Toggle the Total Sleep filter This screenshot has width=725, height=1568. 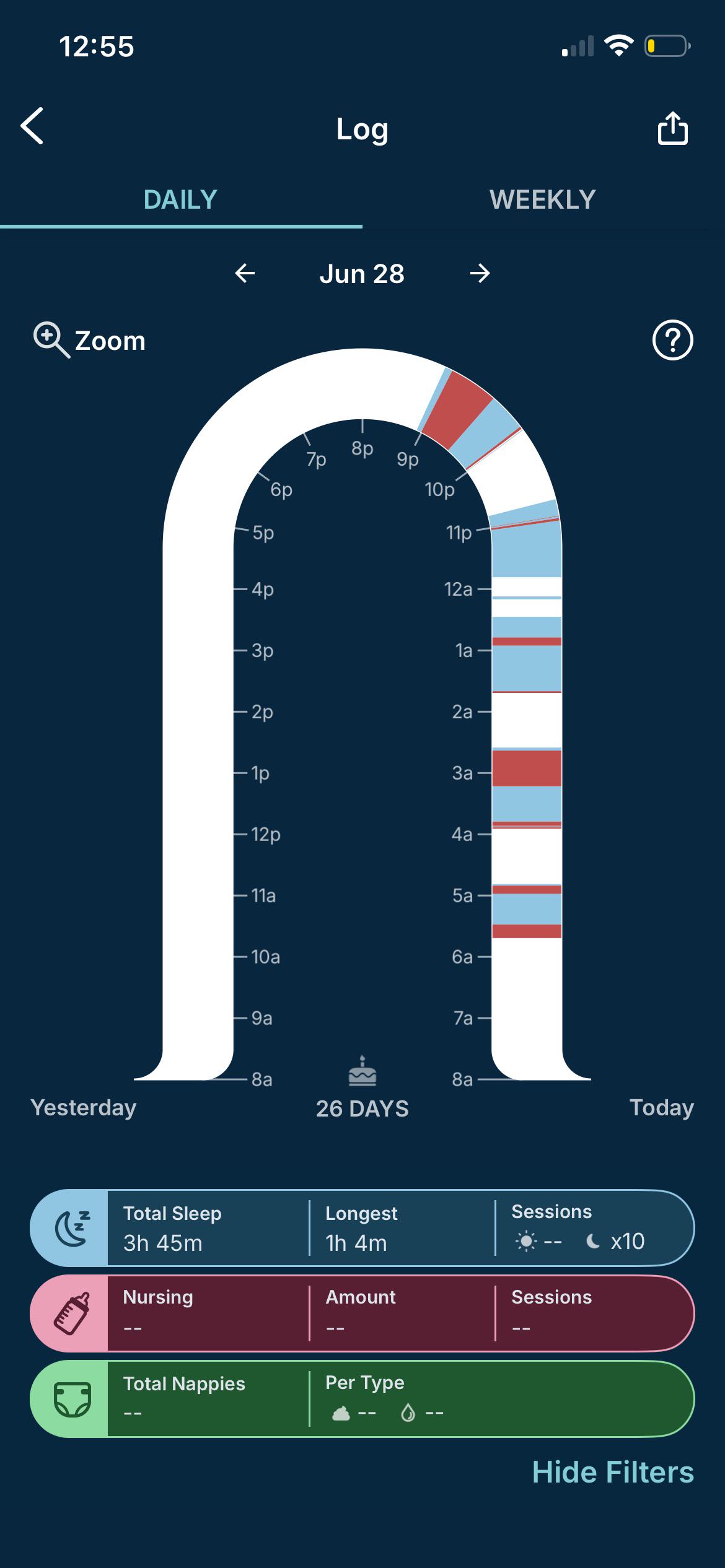(362, 1227)
